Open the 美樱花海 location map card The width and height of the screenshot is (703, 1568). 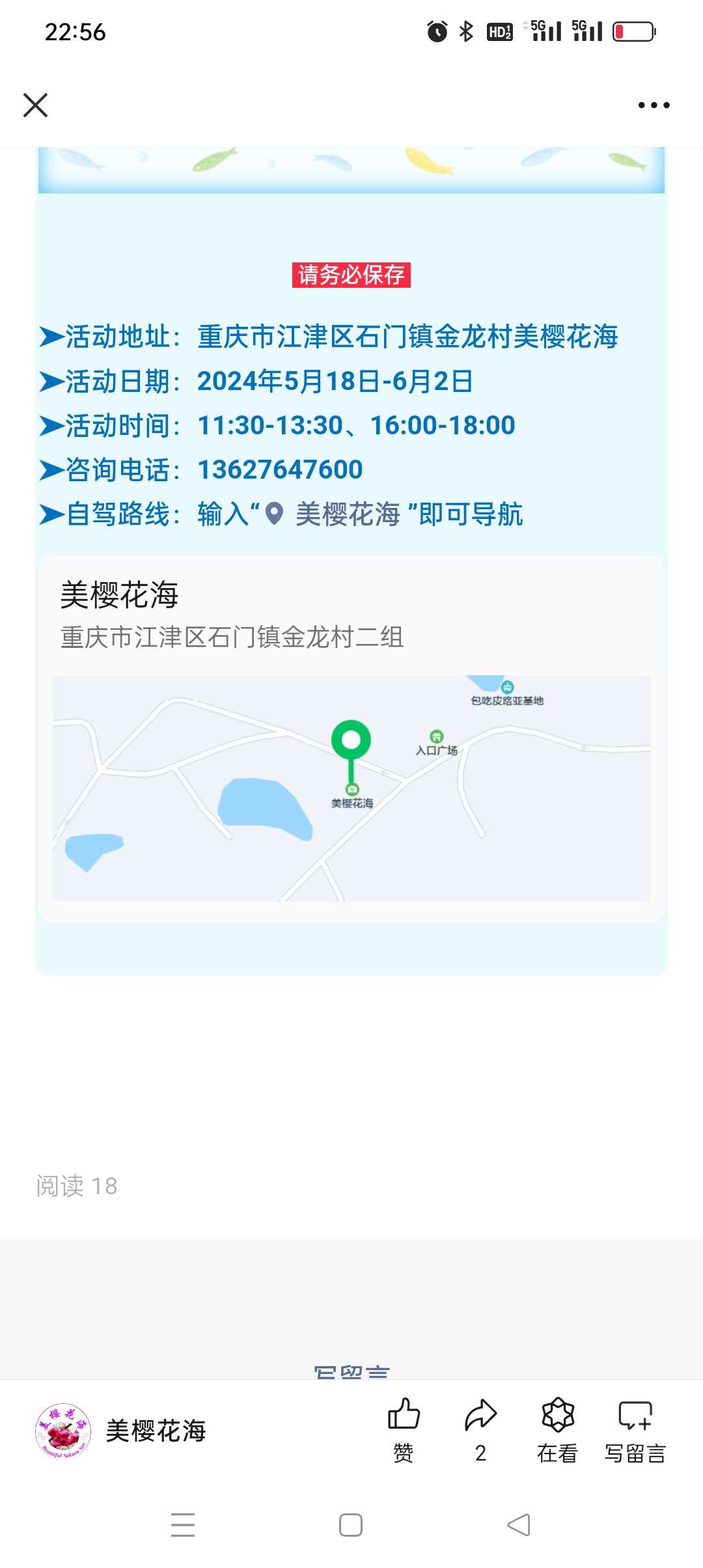(351, 739)
